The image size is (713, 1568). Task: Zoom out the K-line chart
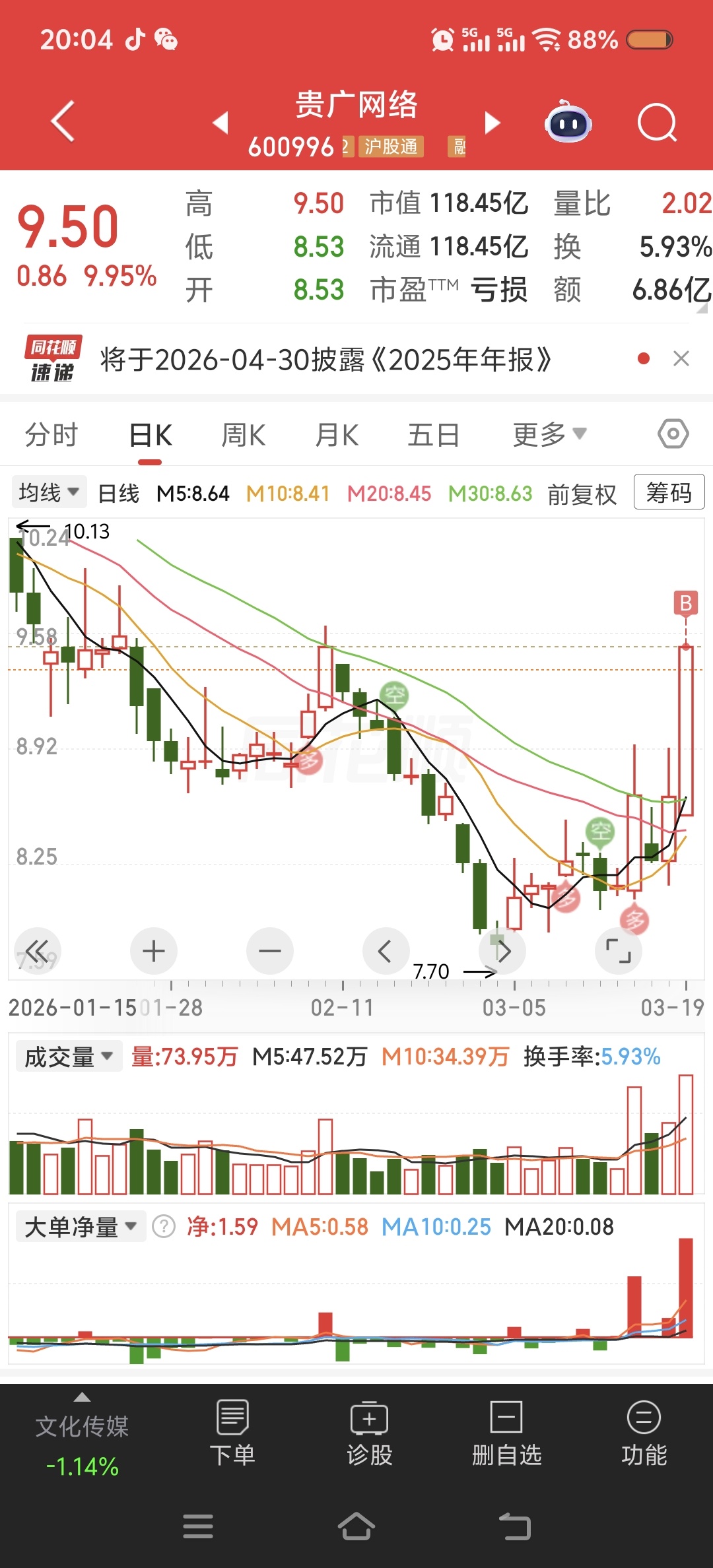[x=270, y=951]
